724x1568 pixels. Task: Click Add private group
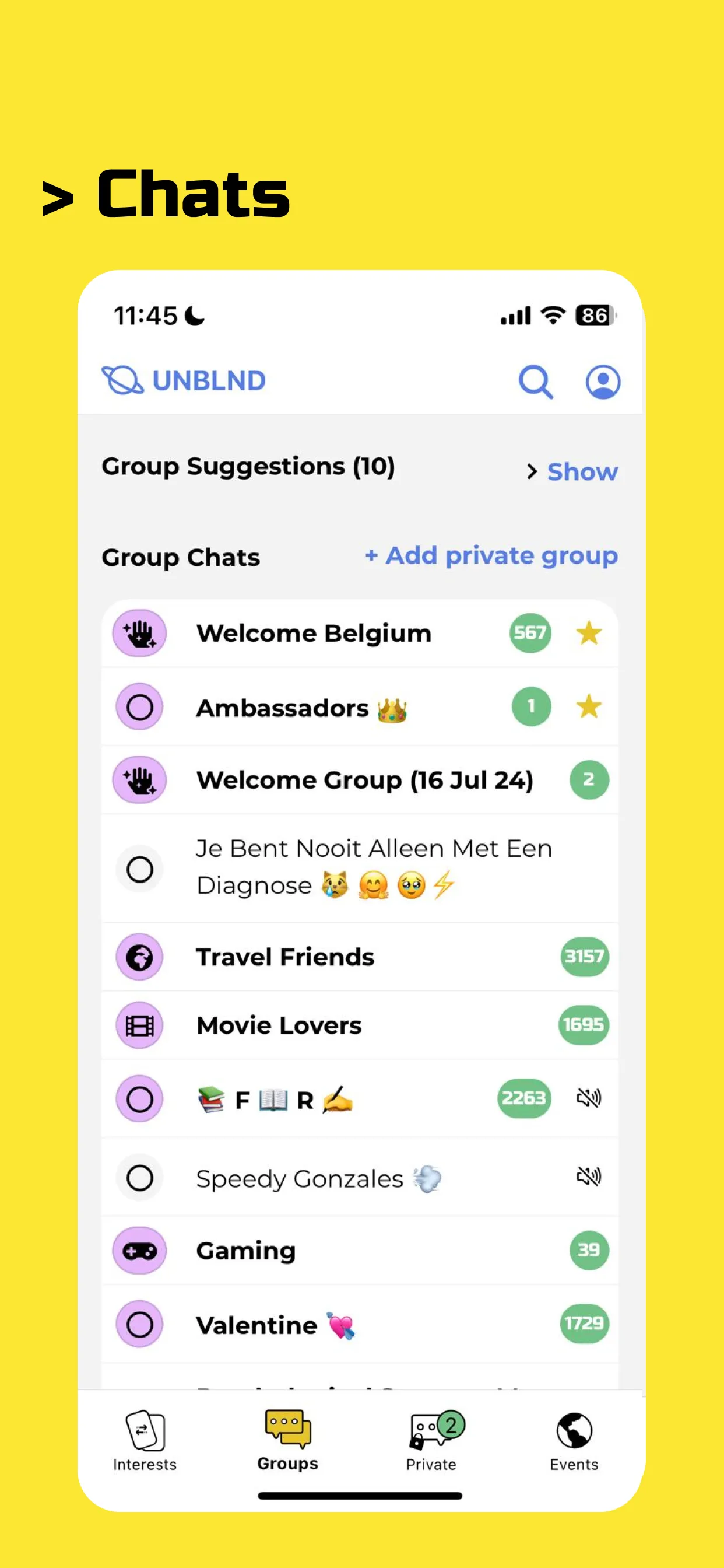(x=491, y=556)
